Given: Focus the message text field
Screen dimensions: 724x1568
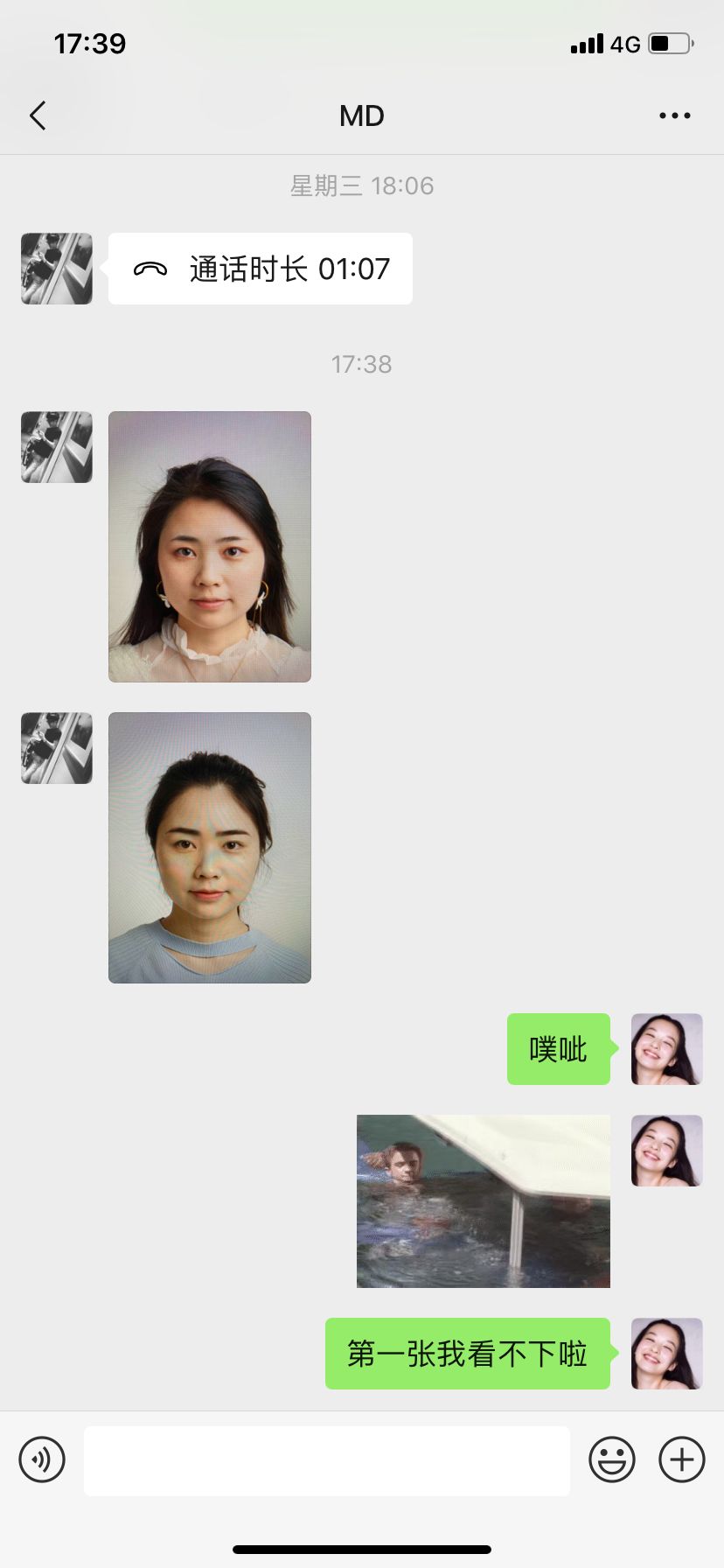Looking at the screenshot, I should pyautogui.click(x=327, y=1460).
